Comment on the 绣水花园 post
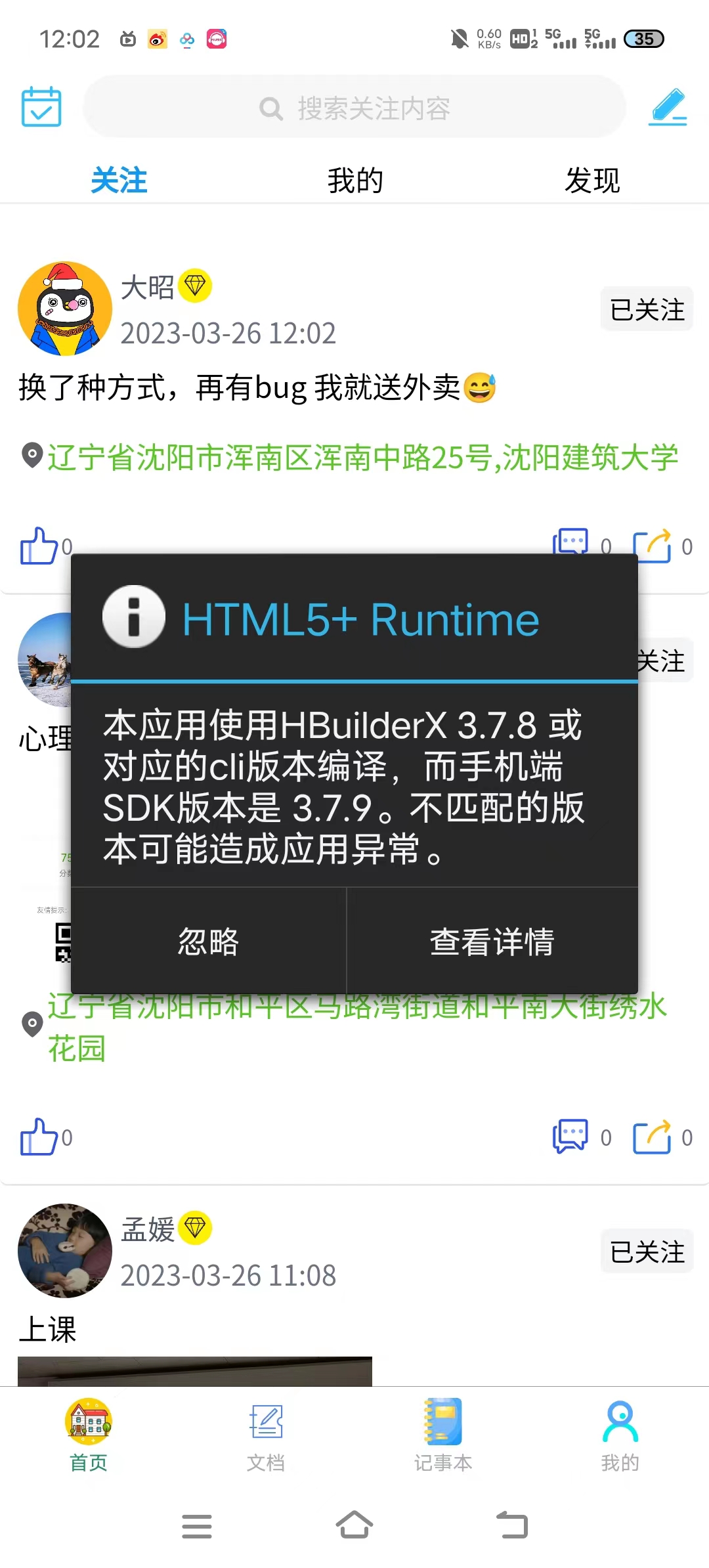This screenshot has width=709, height=1568. [x=570, y=1137]
